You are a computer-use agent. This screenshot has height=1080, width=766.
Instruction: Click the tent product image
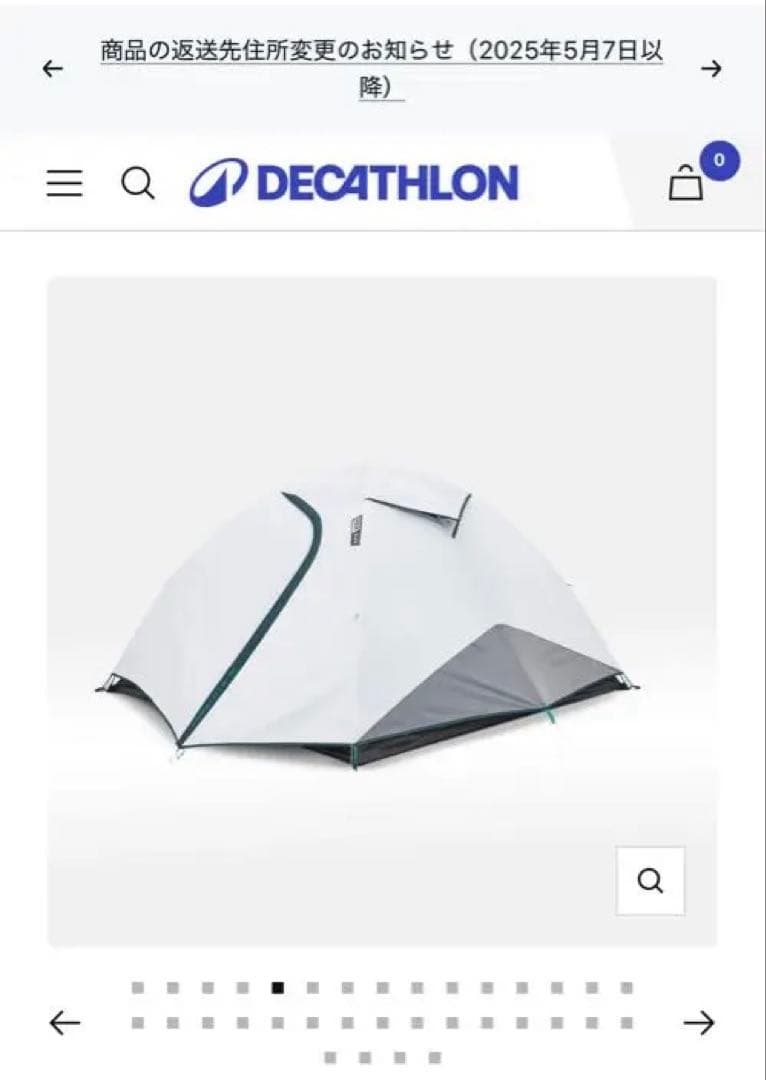(383, 610)
